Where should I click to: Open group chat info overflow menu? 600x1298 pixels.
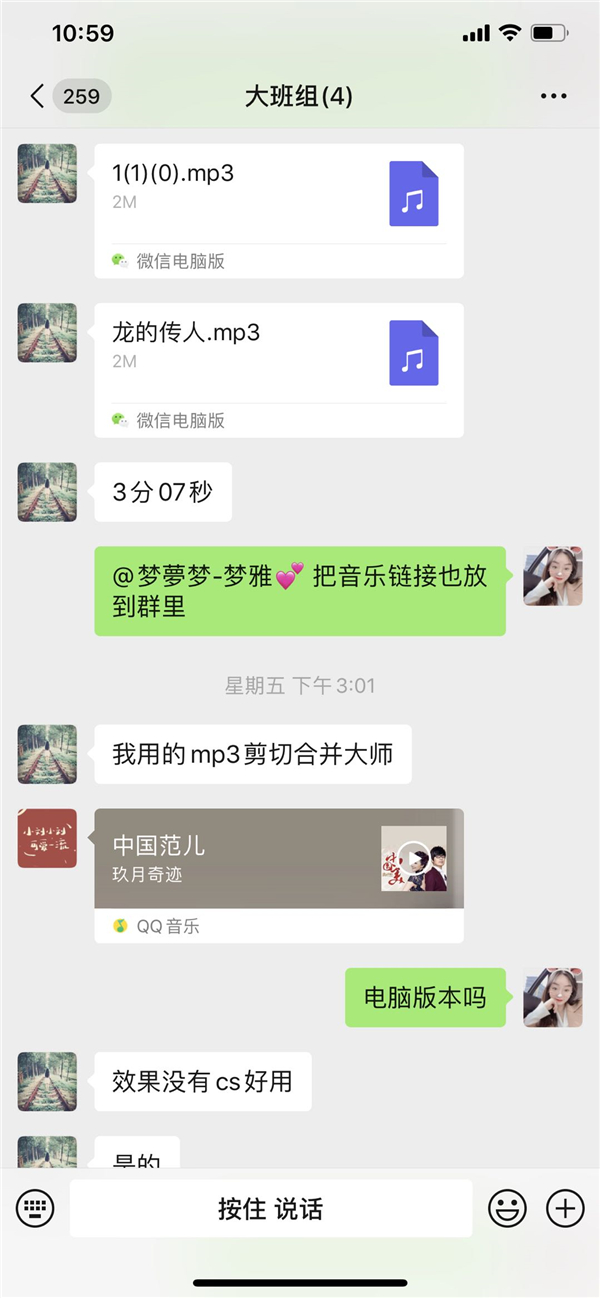[x=553, y=96]
